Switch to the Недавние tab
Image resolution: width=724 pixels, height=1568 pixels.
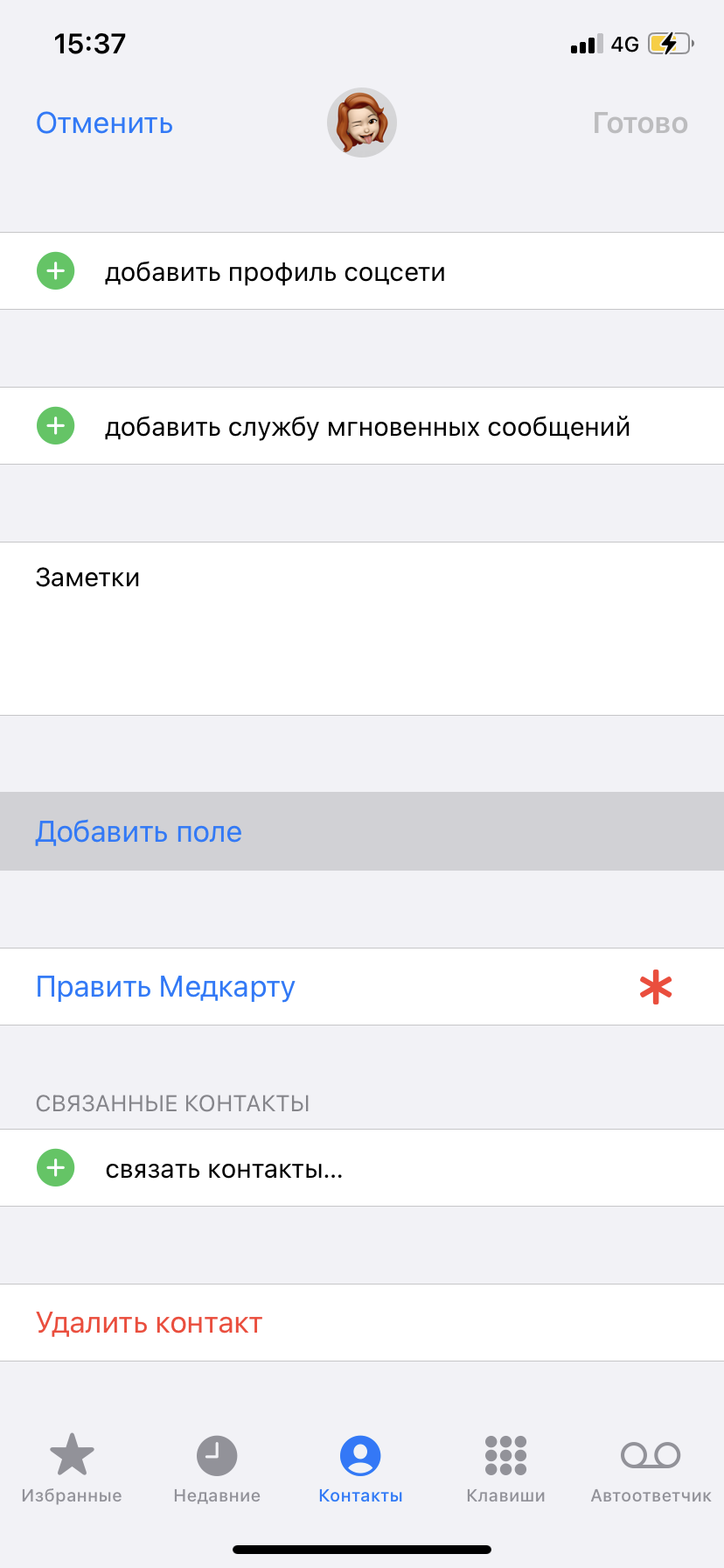[217, 1468]
